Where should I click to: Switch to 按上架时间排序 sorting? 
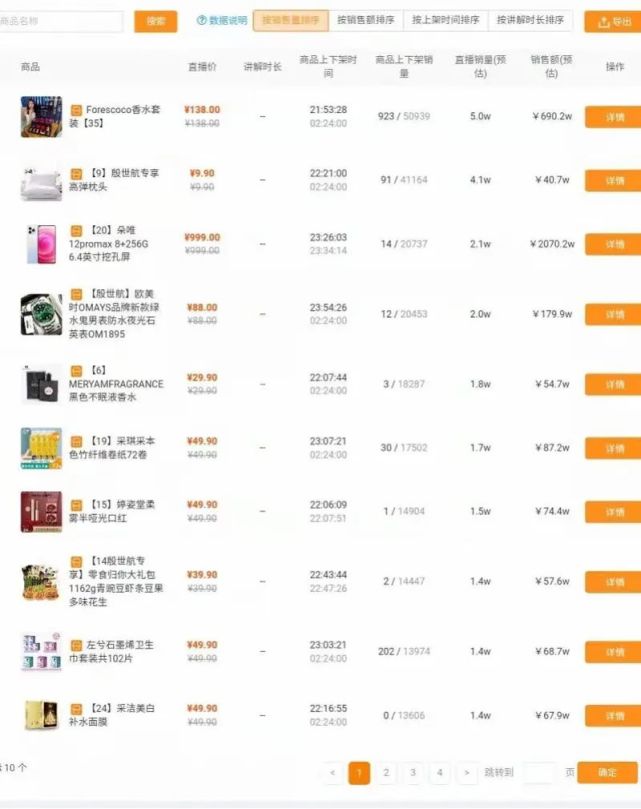[x=445, y=21]
